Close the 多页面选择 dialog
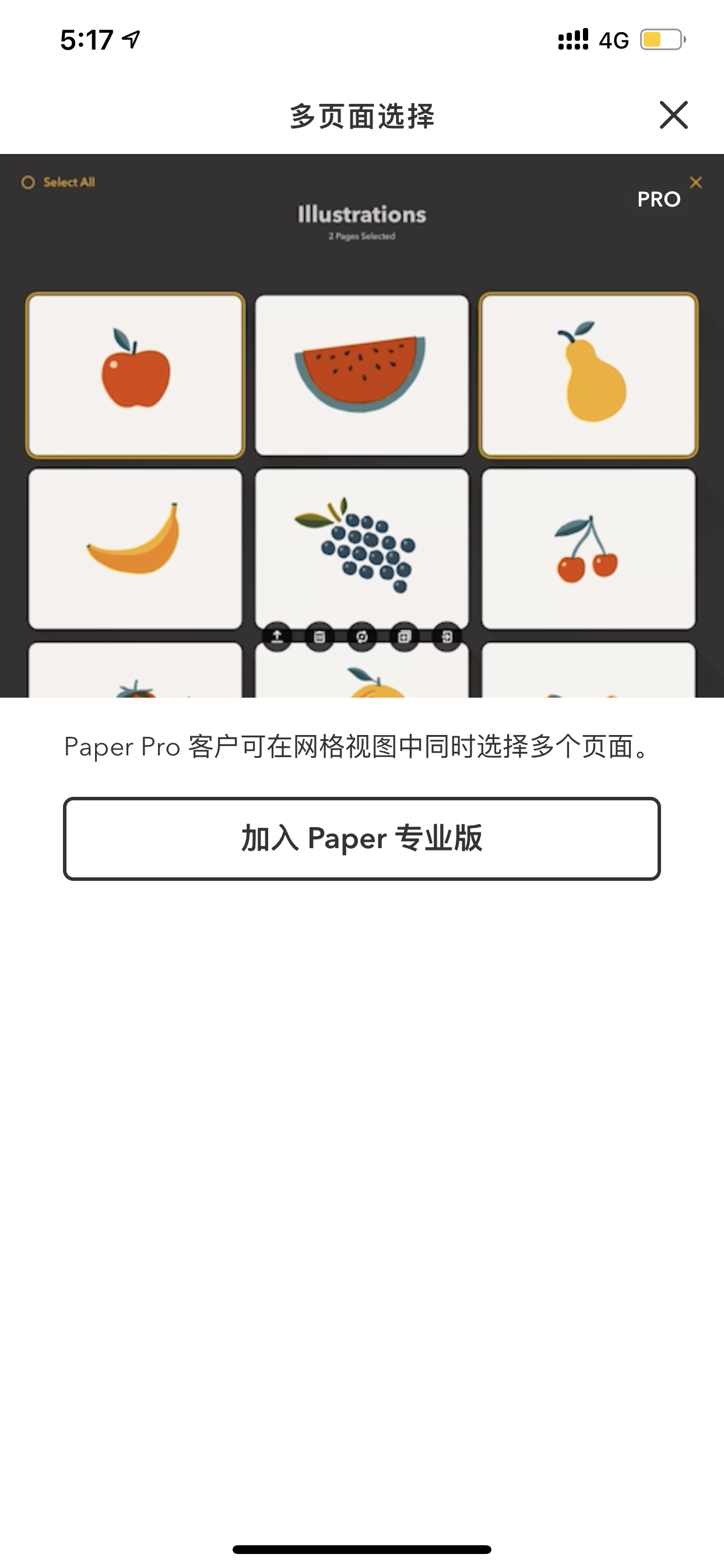The image size is (724, 1568). click(x=673, y=115)
